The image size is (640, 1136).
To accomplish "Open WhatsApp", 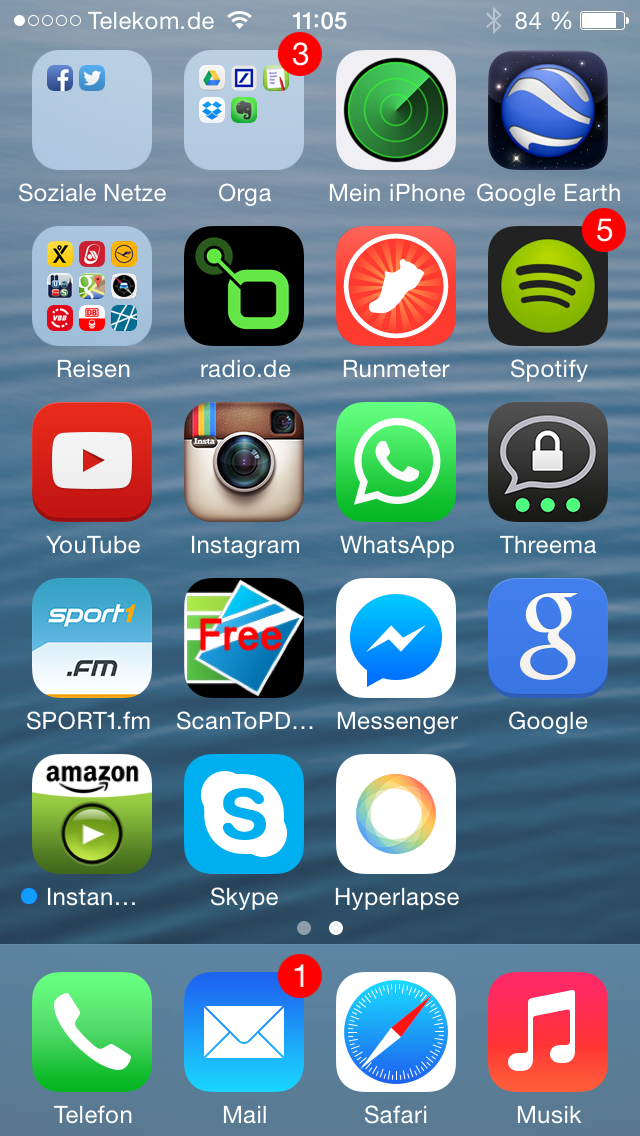I will coord(396,462).
